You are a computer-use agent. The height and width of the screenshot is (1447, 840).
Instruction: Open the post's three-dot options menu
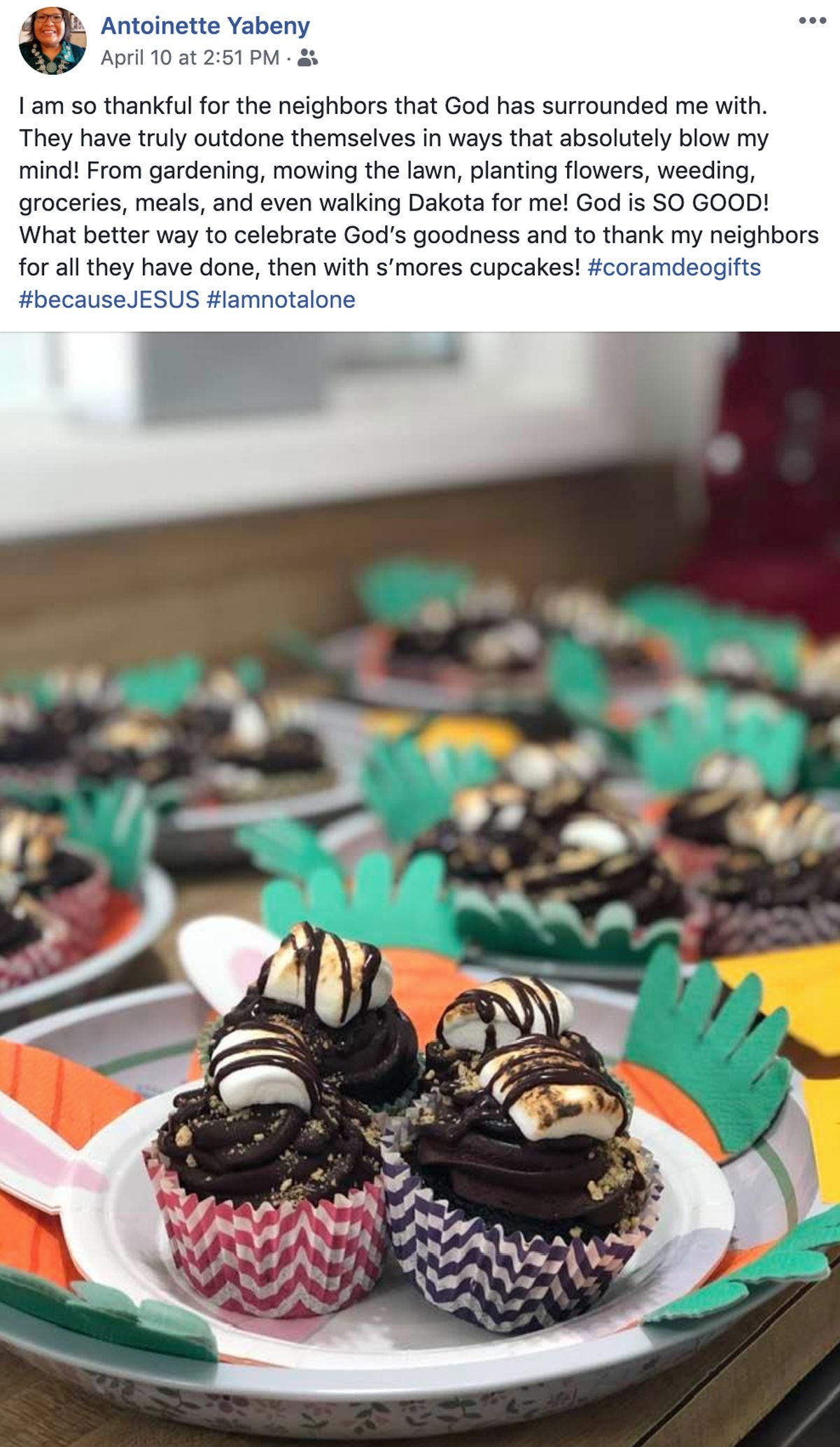pos(812,21)
